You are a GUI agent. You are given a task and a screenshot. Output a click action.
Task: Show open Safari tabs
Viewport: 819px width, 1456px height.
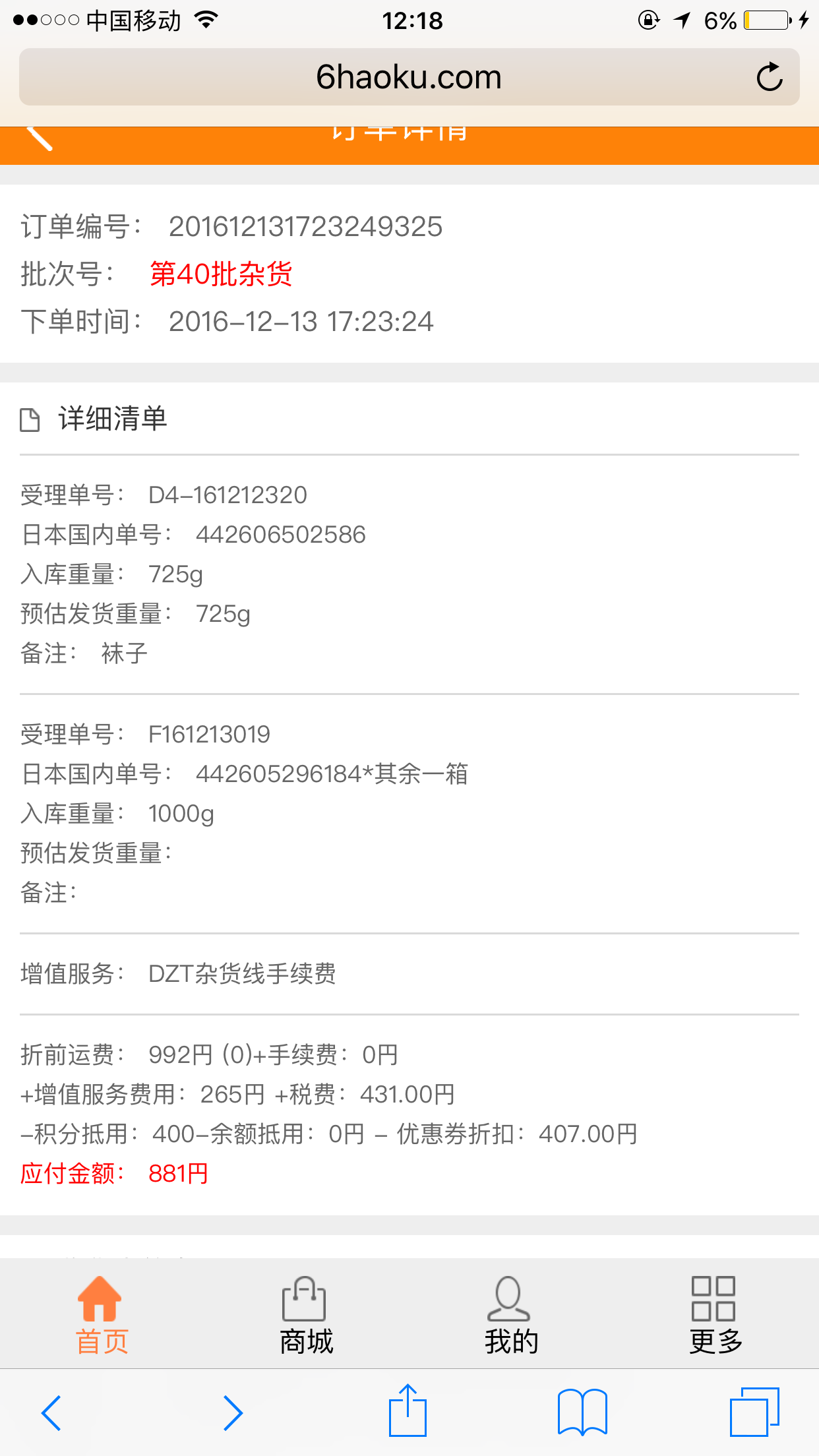(x=754, y=1412)
